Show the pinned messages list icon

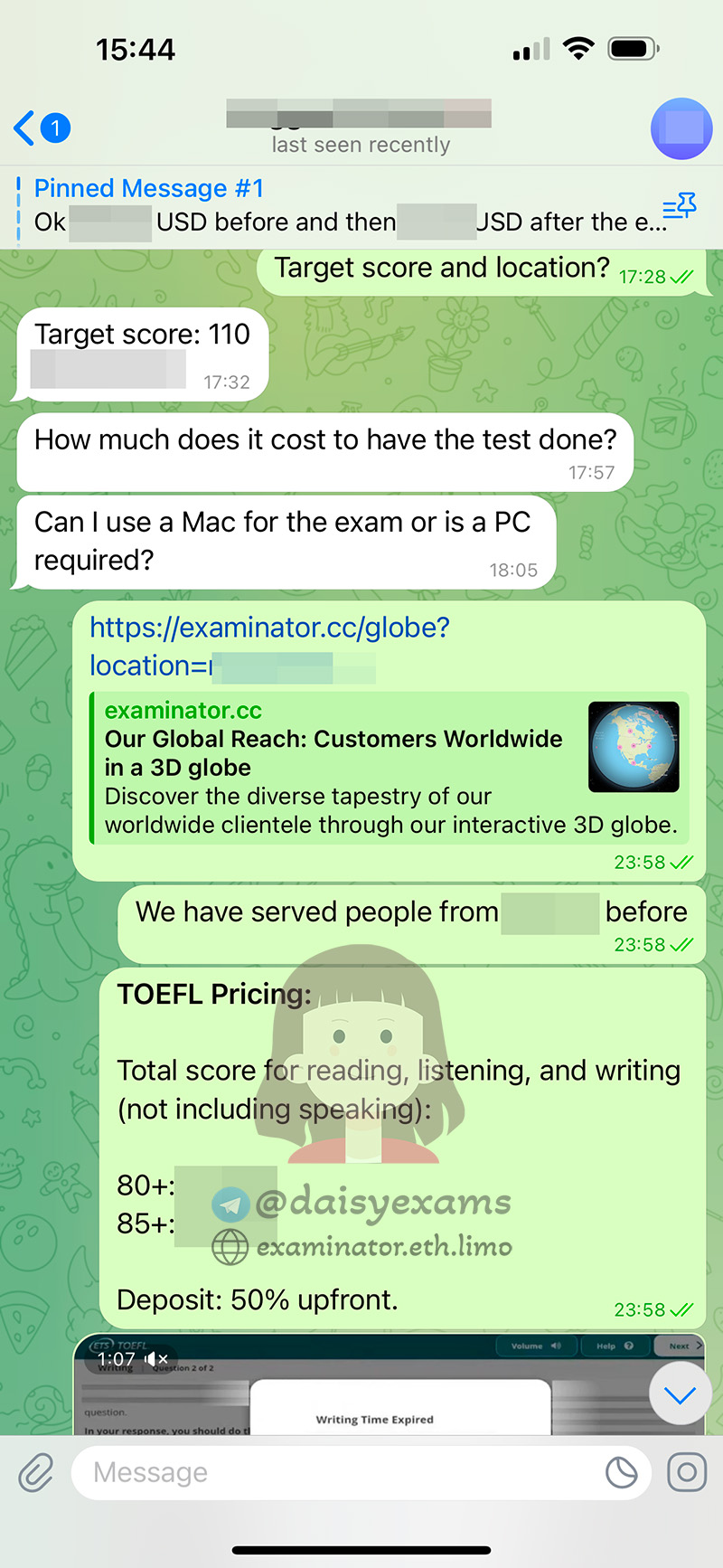click(680, 206)
